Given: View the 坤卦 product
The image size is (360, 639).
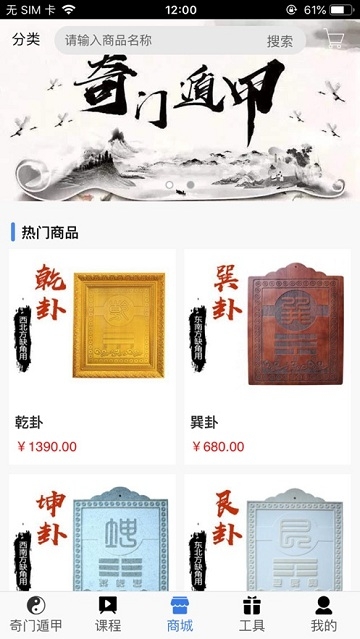Looking at the screenshot, I should point(93,532).
